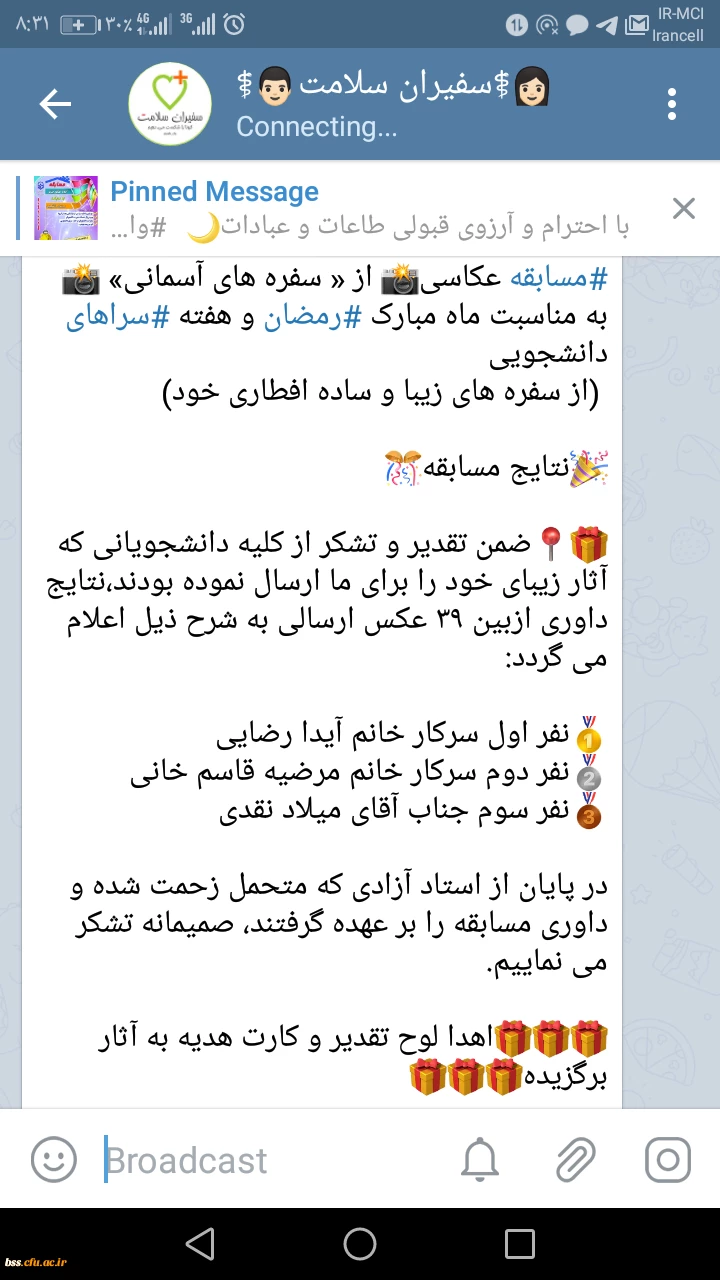
Task: Dismiss the pinned message bar
Action: tap(683, 208)
